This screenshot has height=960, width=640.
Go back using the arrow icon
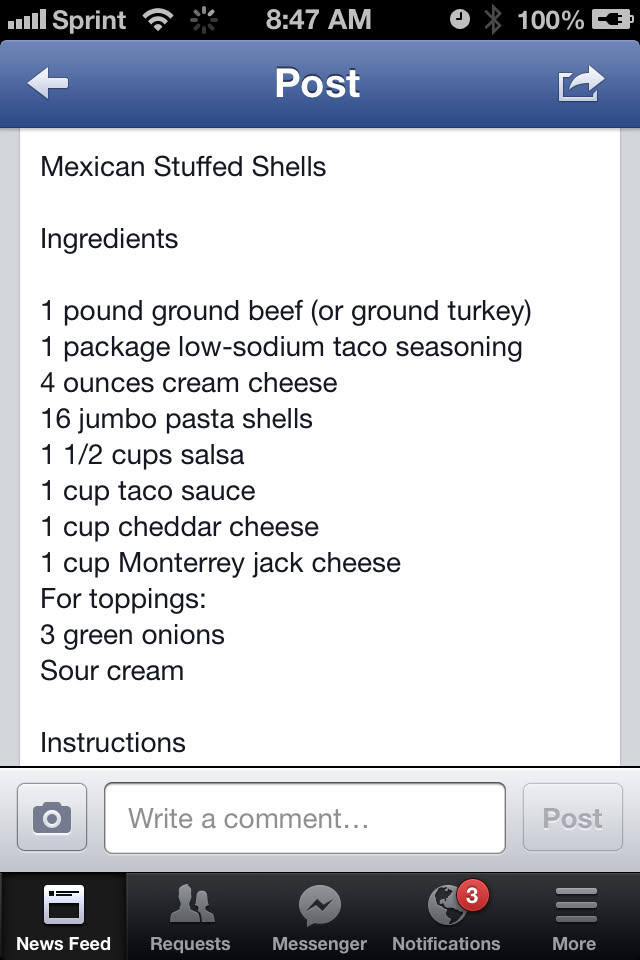pos(47,84)
